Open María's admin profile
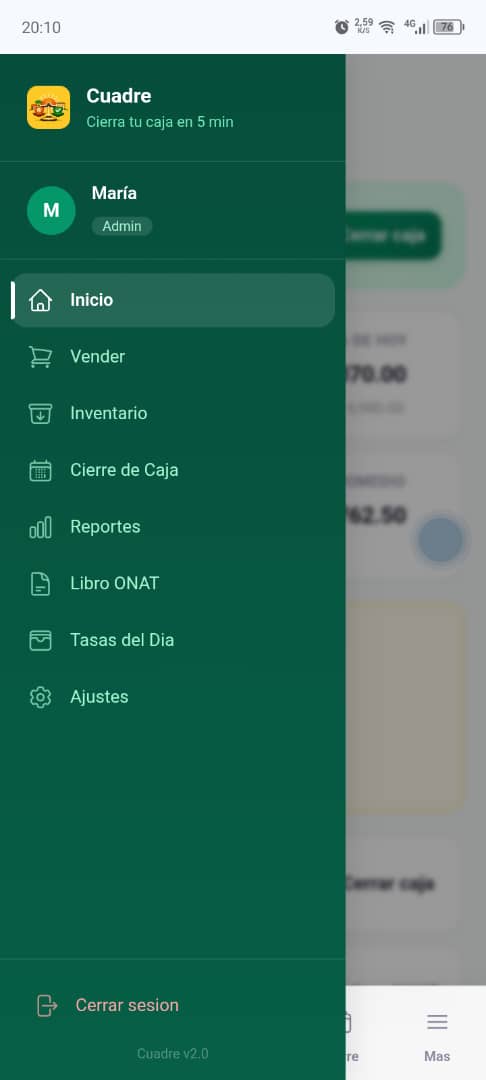Viewport: 486px width, 1080px height. click(173, 210)
